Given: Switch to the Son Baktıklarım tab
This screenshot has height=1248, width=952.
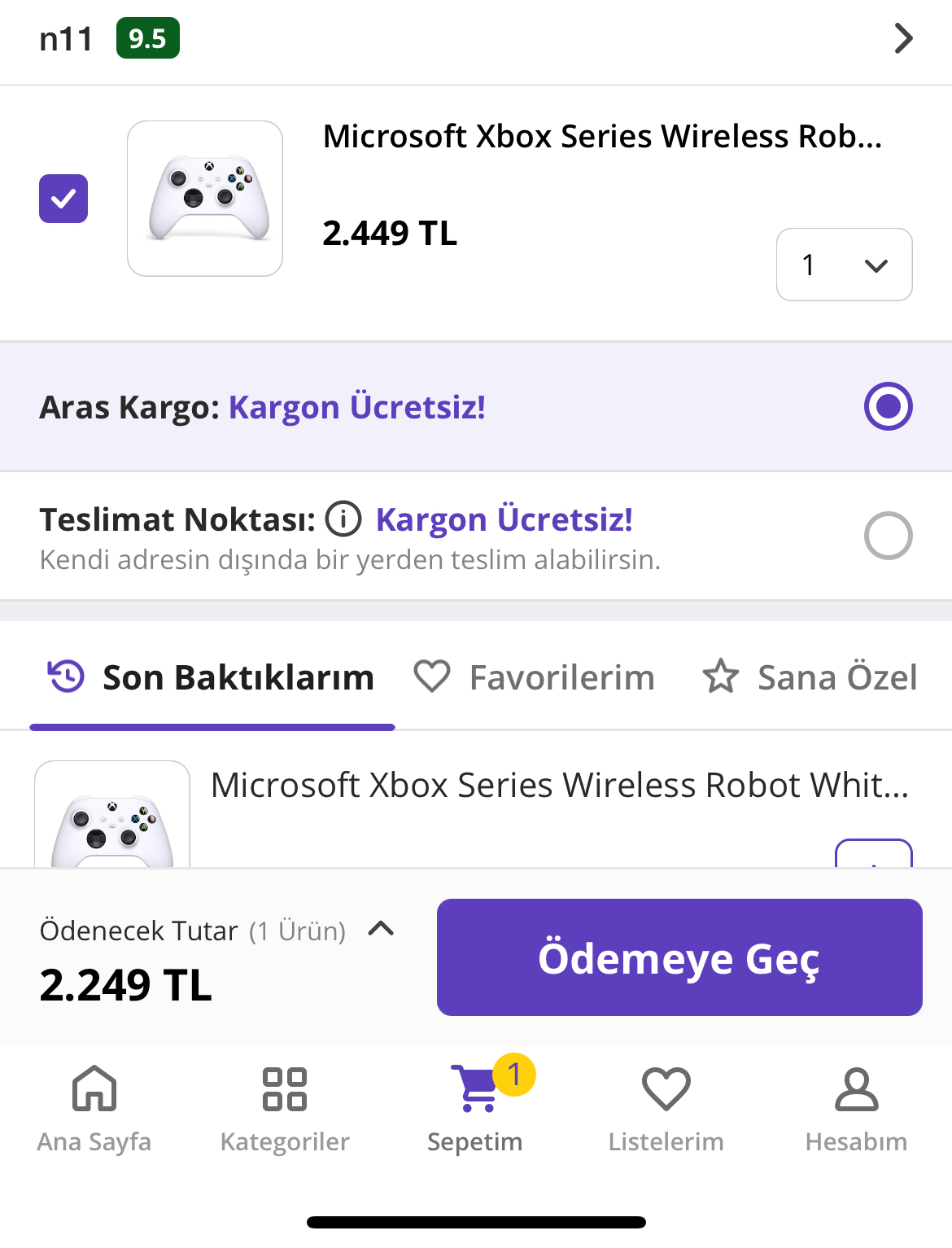Looking at the screenshot, I should [x=212, y=677].
